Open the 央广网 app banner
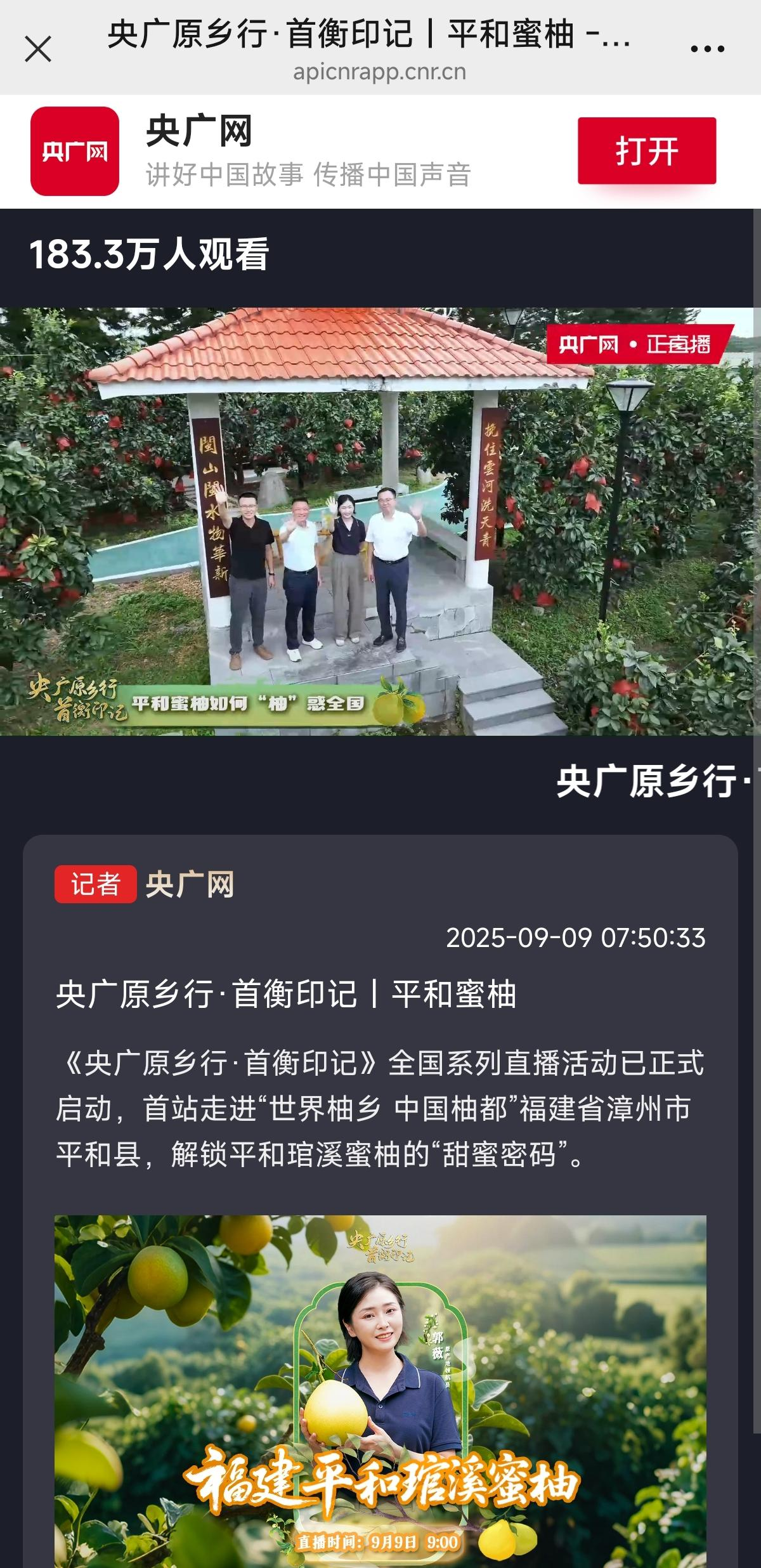Screen dimensions: 761x1568 304,151
